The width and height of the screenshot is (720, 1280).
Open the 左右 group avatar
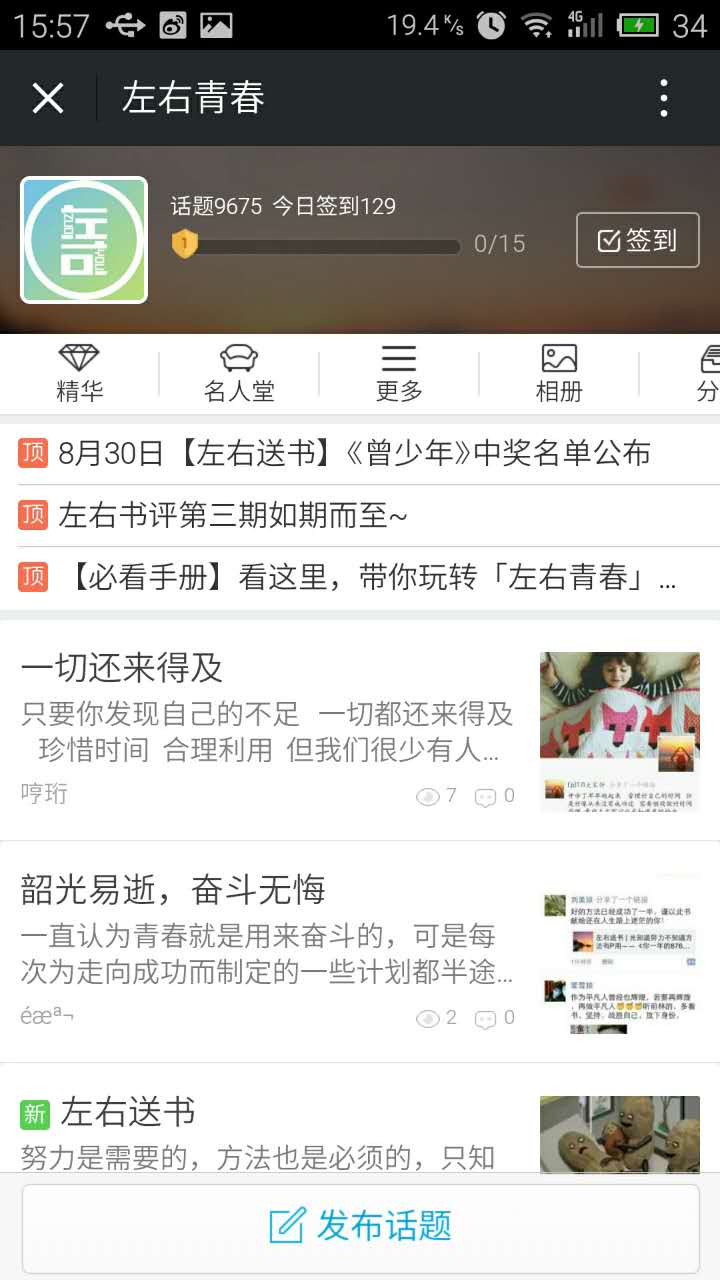tap(84, 240)
